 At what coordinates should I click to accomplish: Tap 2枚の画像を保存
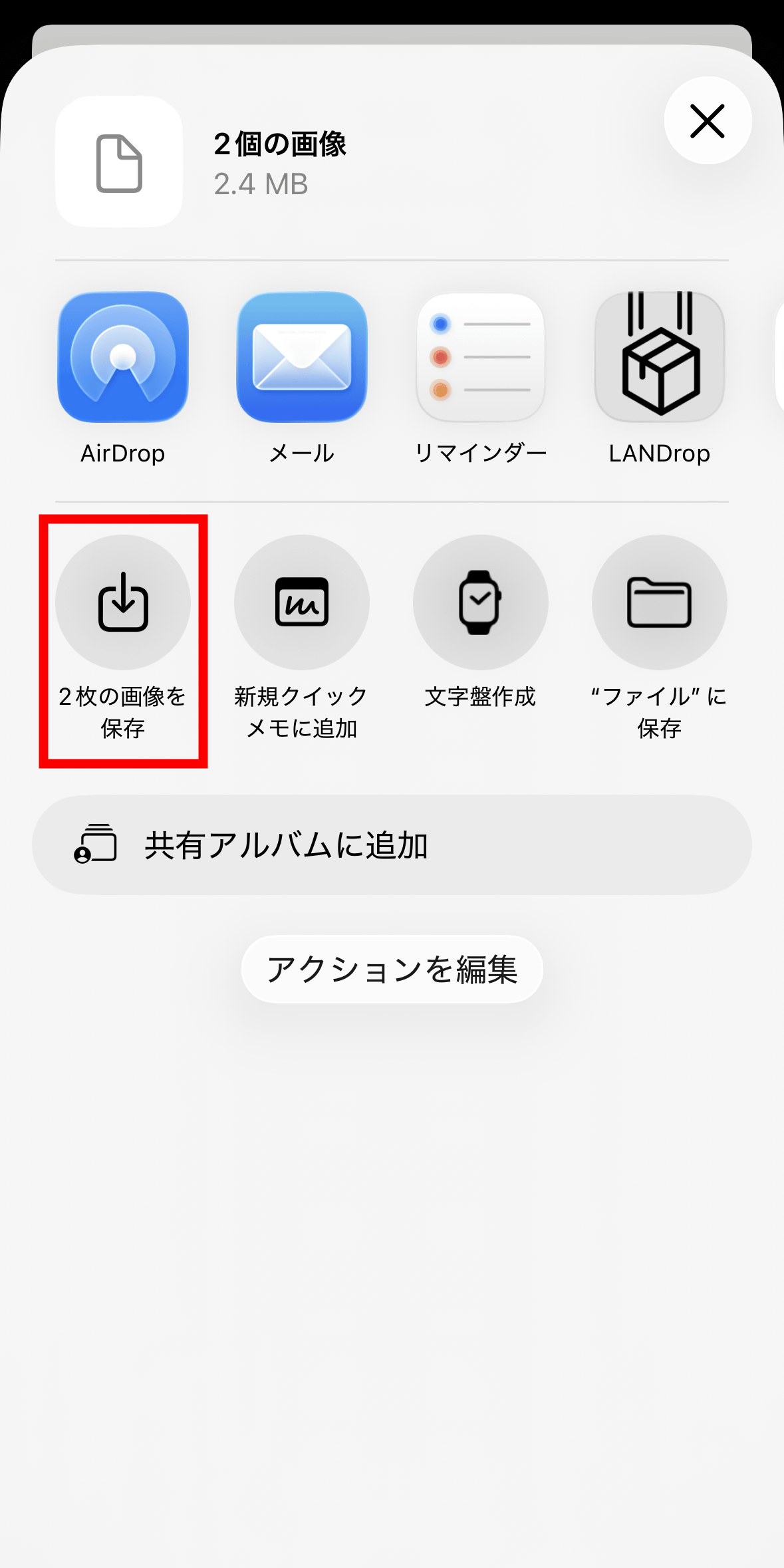pos(123,602)
